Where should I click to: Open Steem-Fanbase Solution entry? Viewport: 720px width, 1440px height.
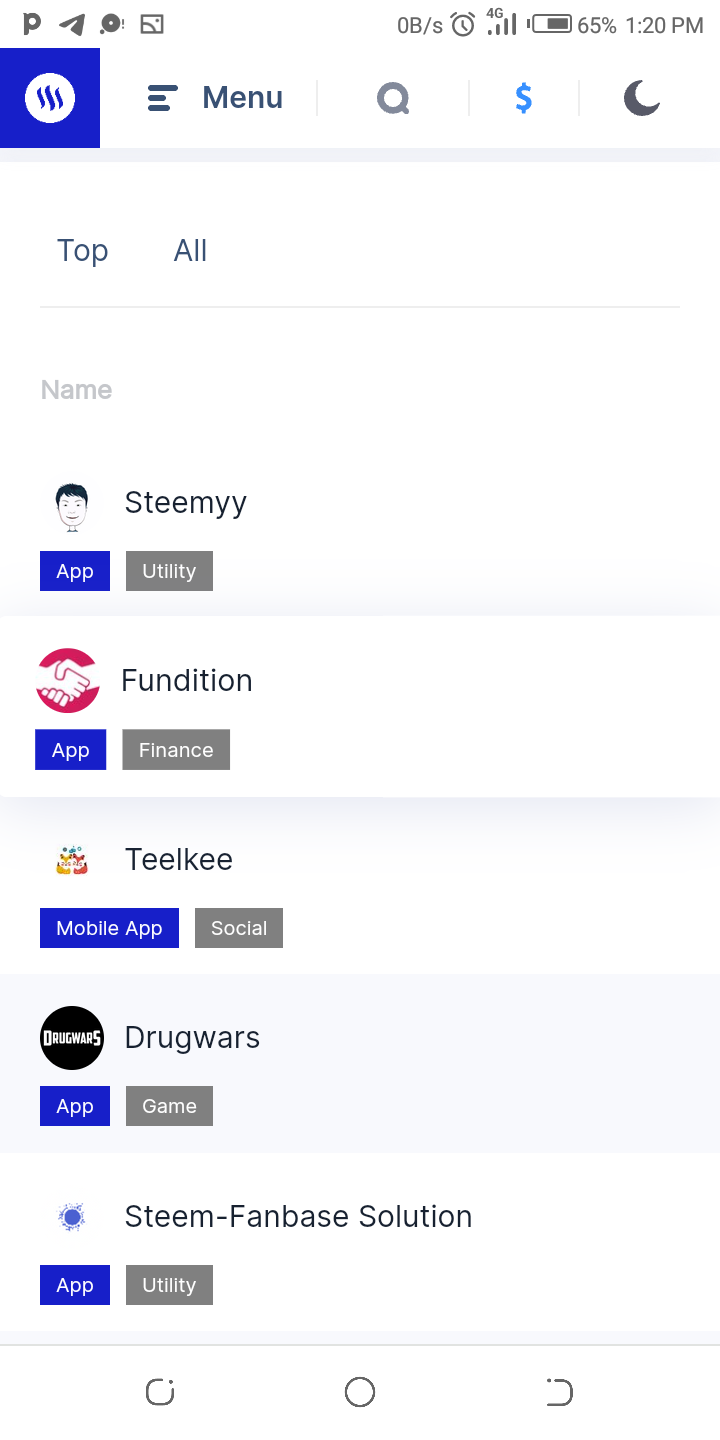pos(298,1216)
